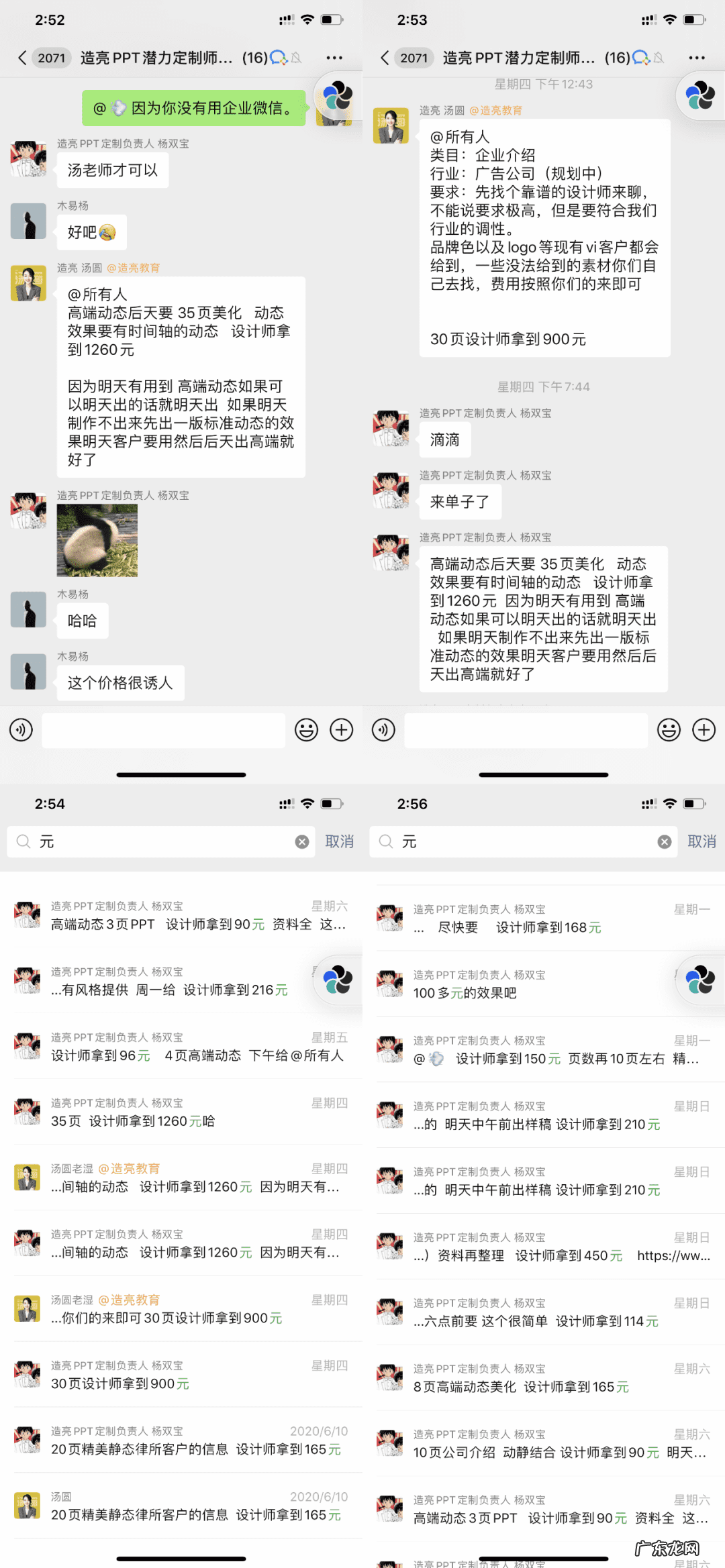Open the result 35页 设计师拿到1260元哈
The image size is (725, 1568).
181,1114
